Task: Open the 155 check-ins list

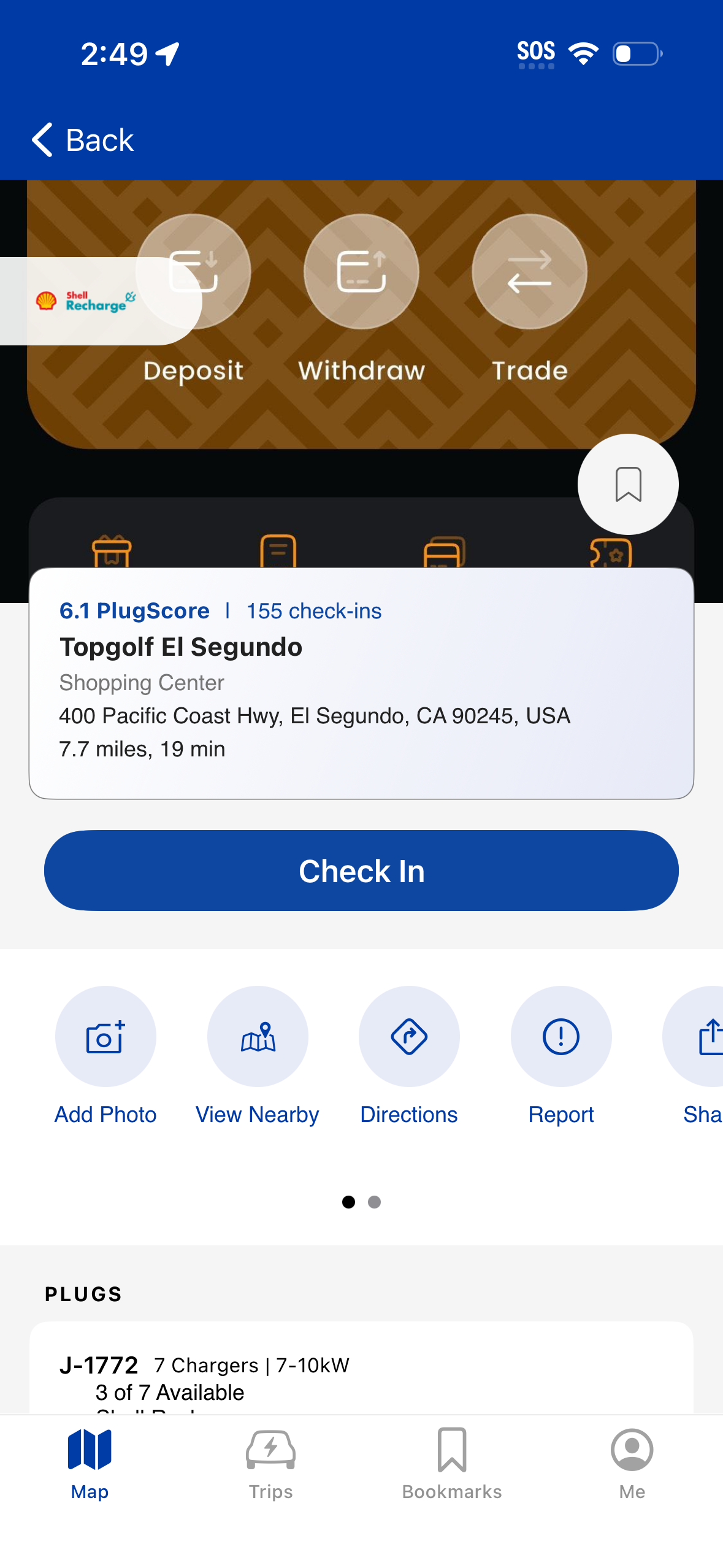Action: (314, 611)
